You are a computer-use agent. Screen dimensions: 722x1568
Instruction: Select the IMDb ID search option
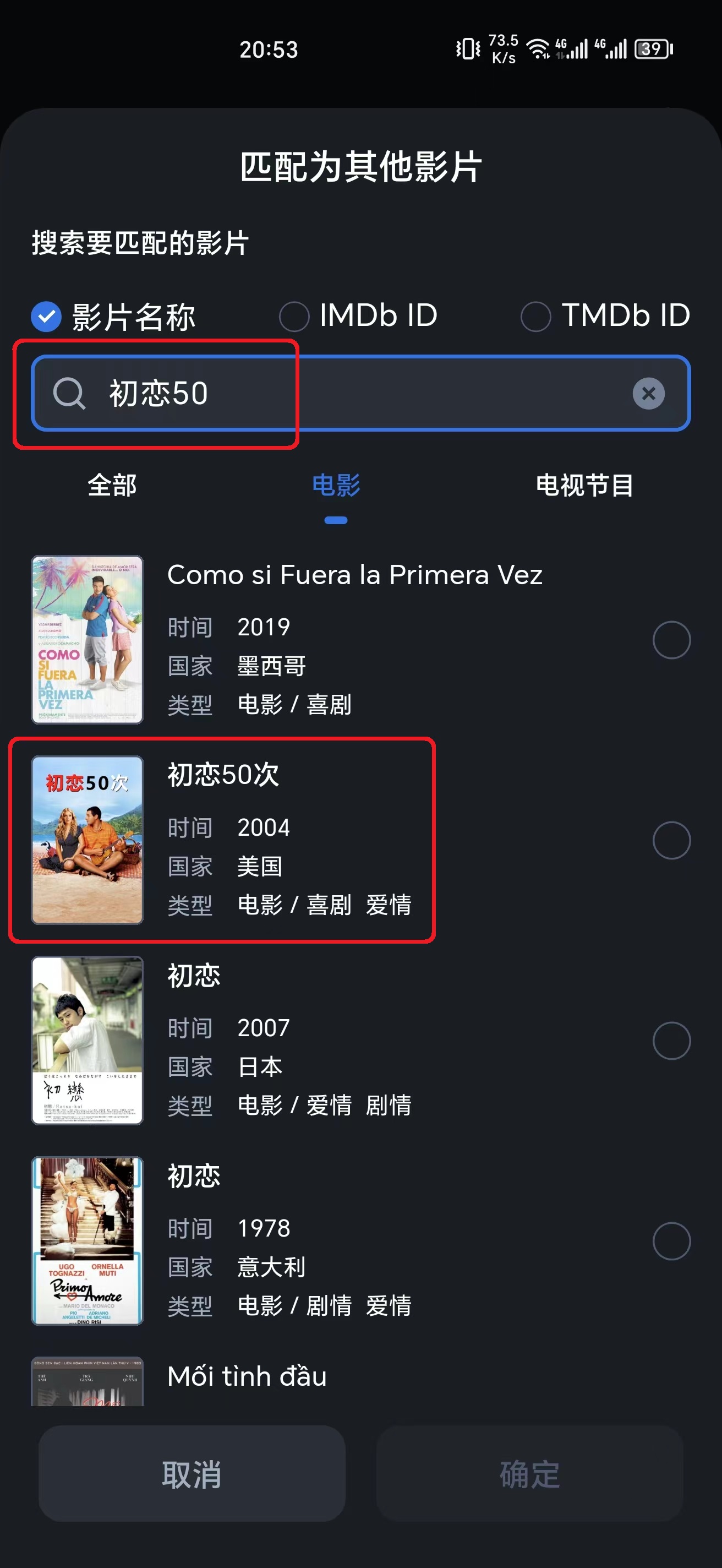tap(294, 317)
